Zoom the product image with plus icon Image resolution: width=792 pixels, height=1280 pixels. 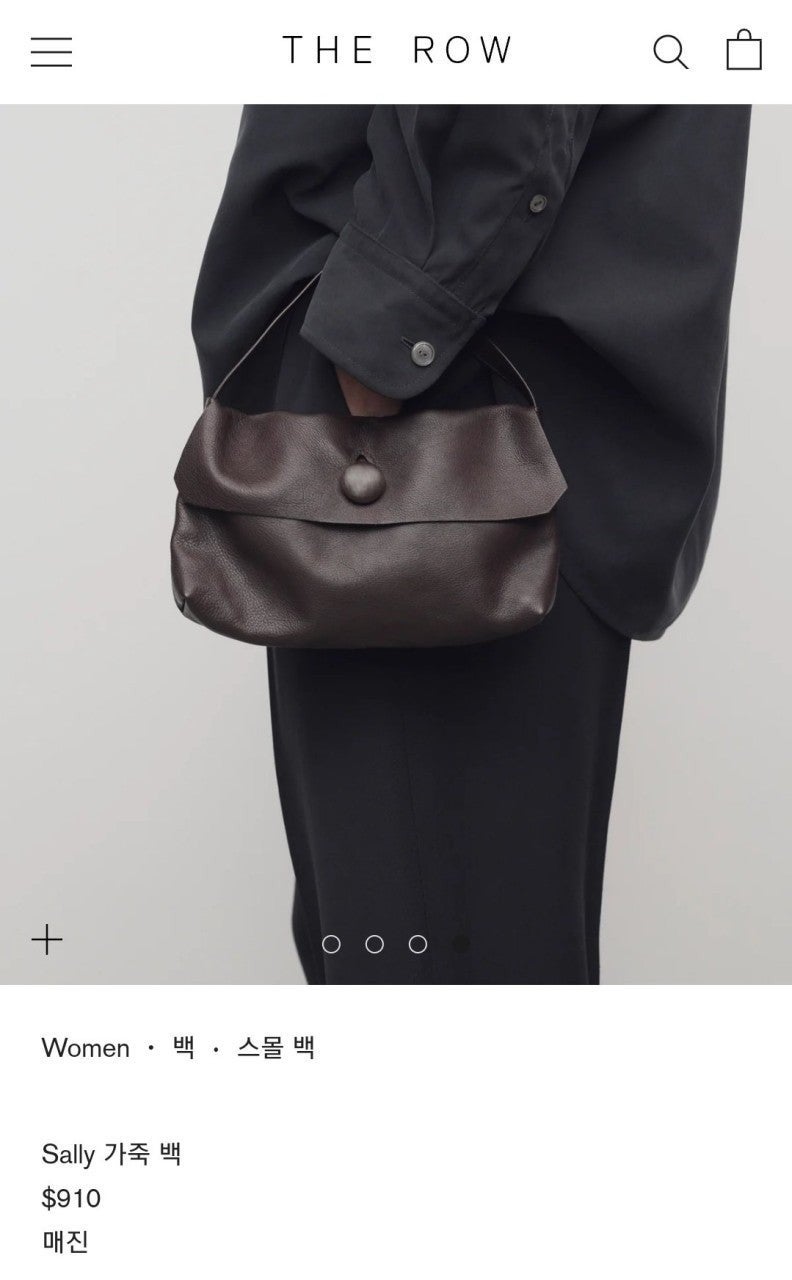click(47, 940)
